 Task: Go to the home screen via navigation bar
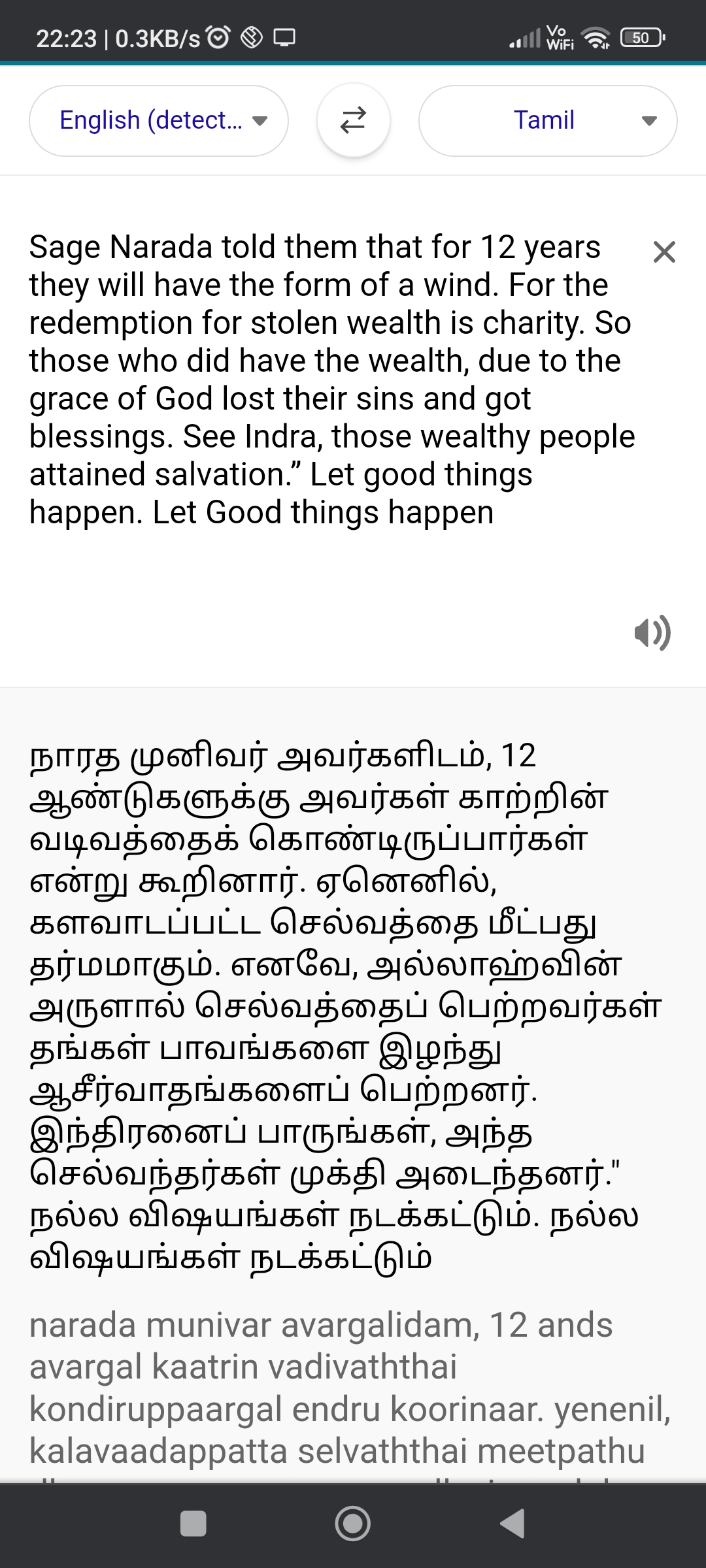(353, 1524)
